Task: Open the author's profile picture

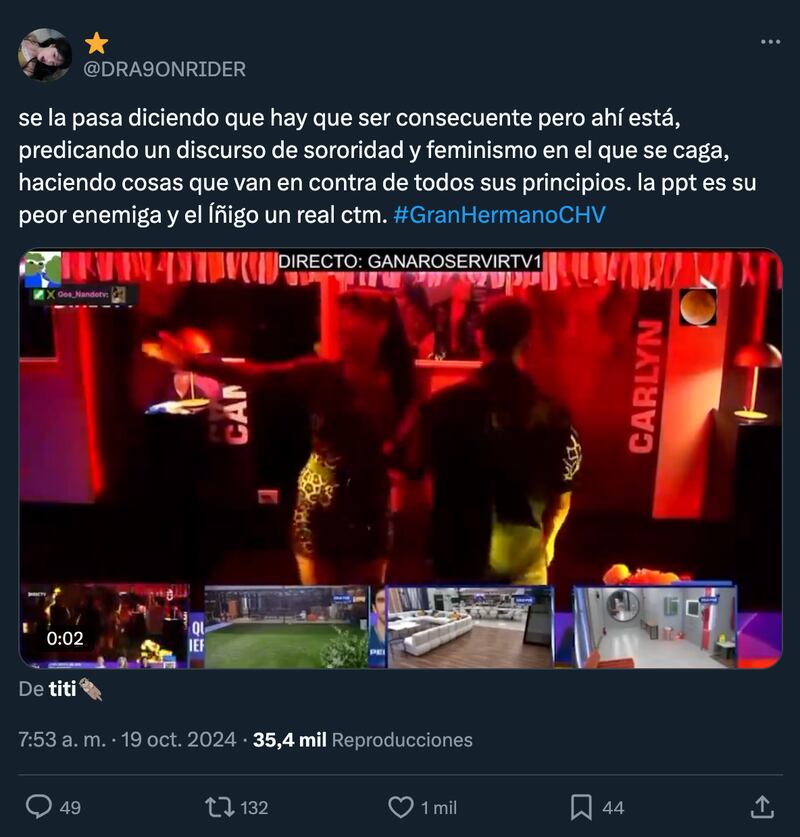Action: click(x=45, y=55)
